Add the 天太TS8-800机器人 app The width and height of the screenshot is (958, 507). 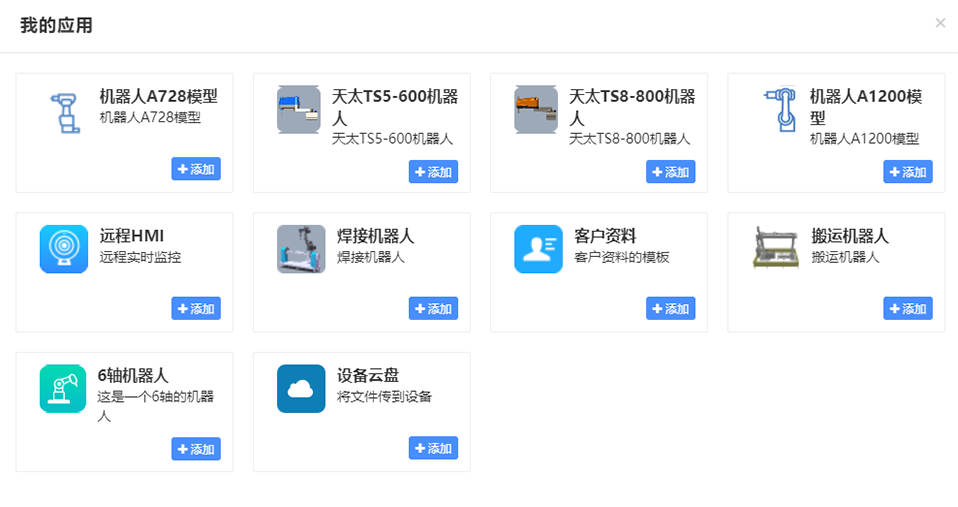click(670, 172)
